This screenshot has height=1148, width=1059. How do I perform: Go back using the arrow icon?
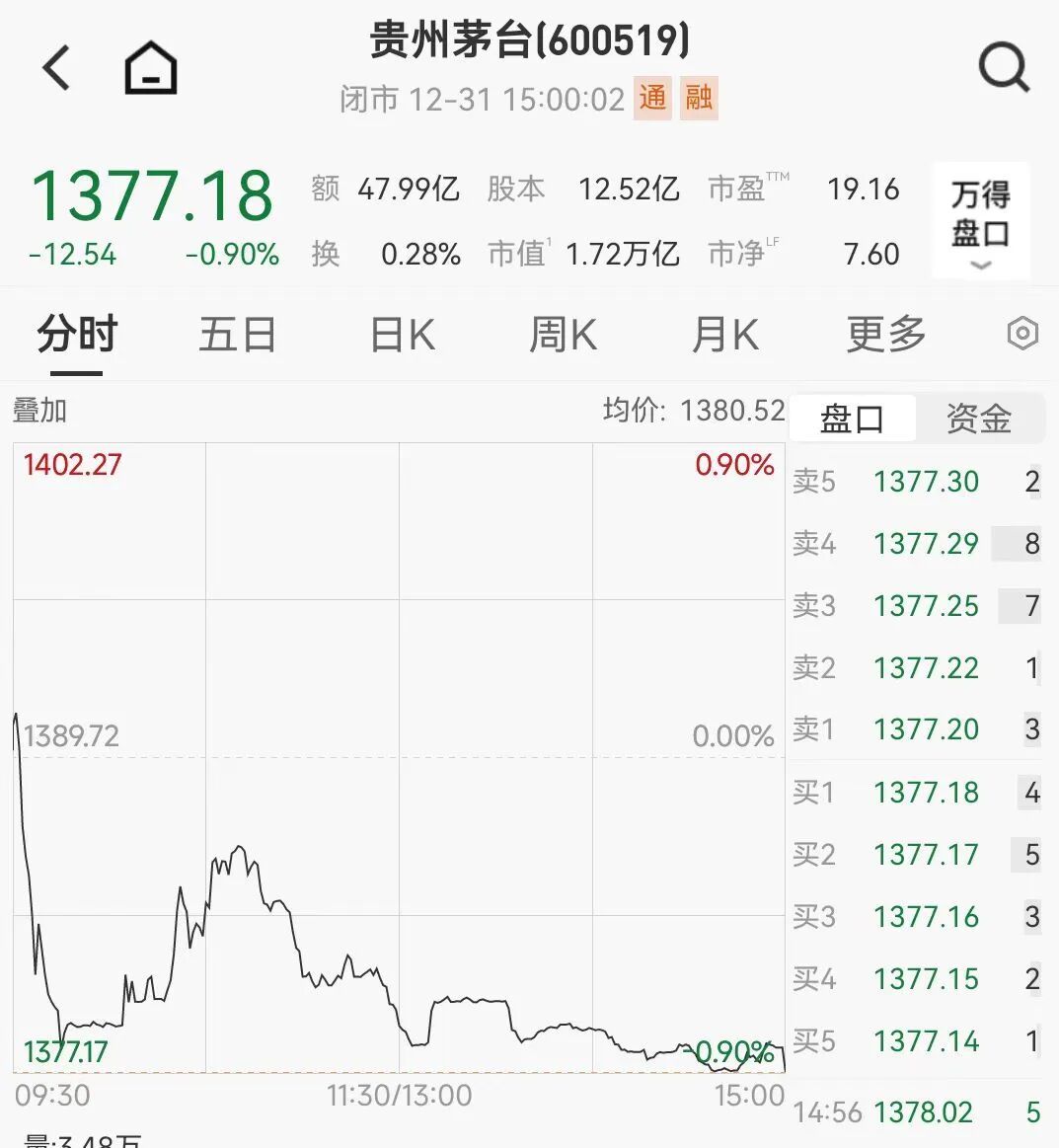click(x=57, y=68)
